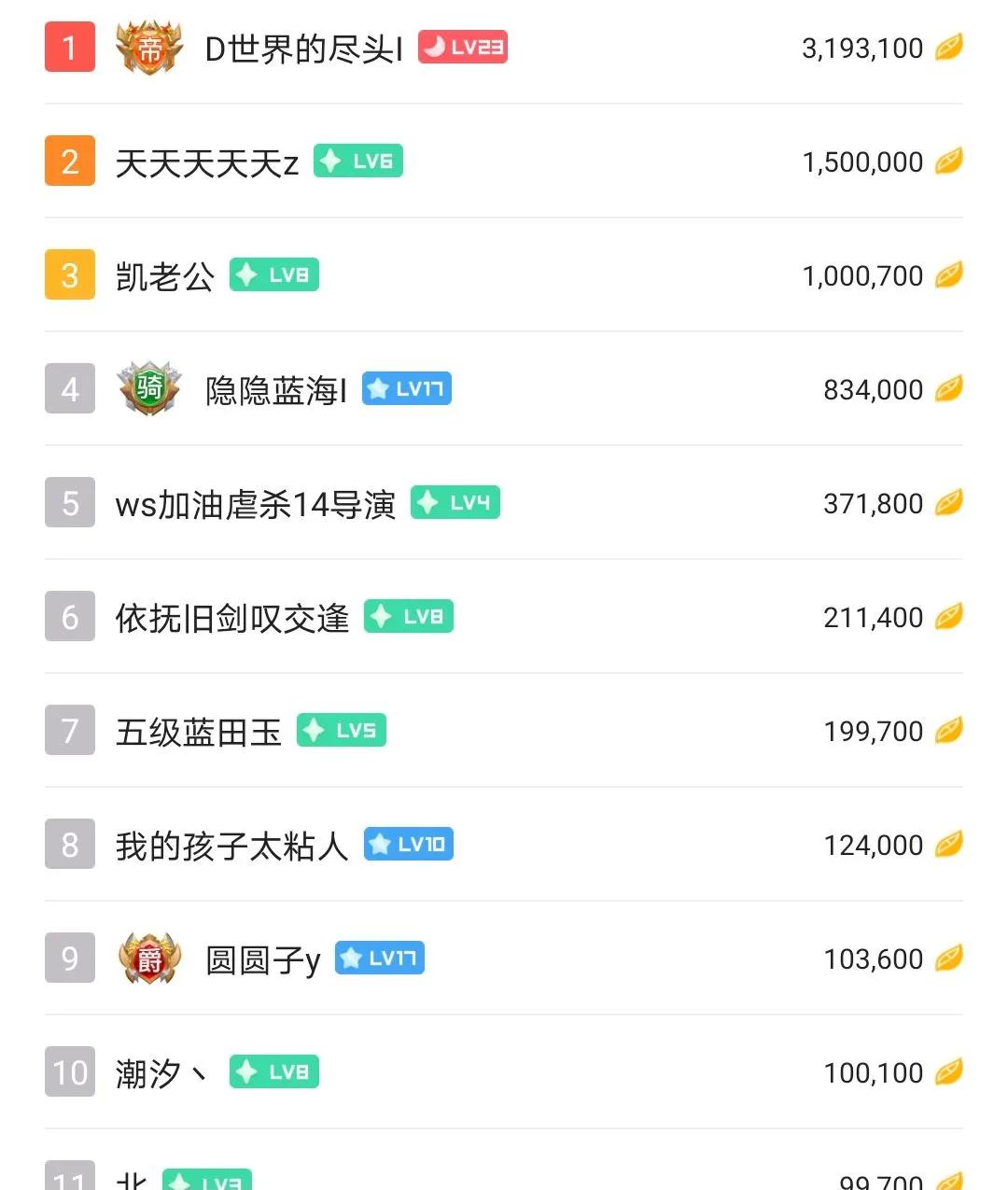
Task: Click the 帝 medal icon beside D世界的尽头I
Action: [149, 47]
